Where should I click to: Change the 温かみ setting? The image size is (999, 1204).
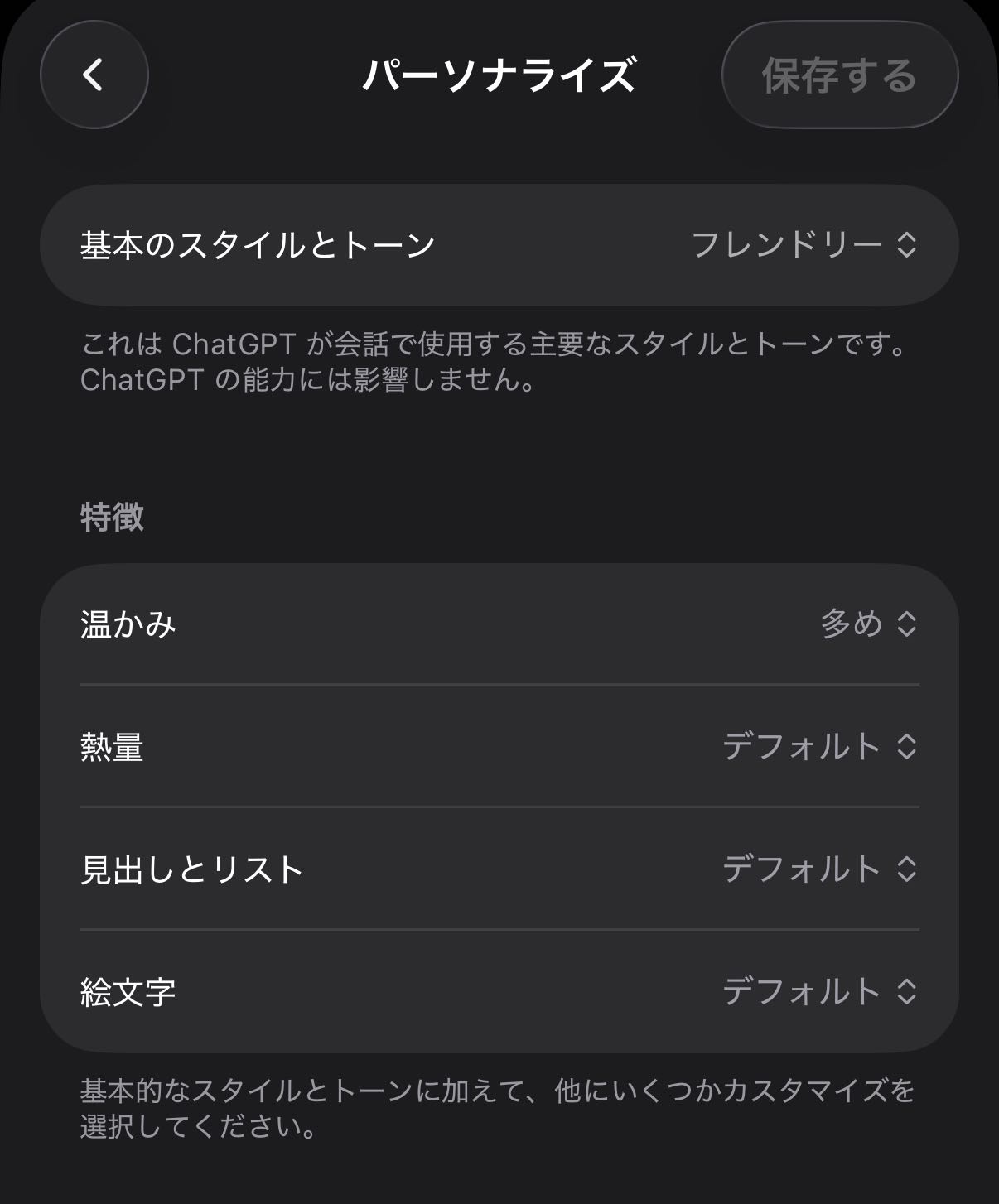(x=868, y=624)
